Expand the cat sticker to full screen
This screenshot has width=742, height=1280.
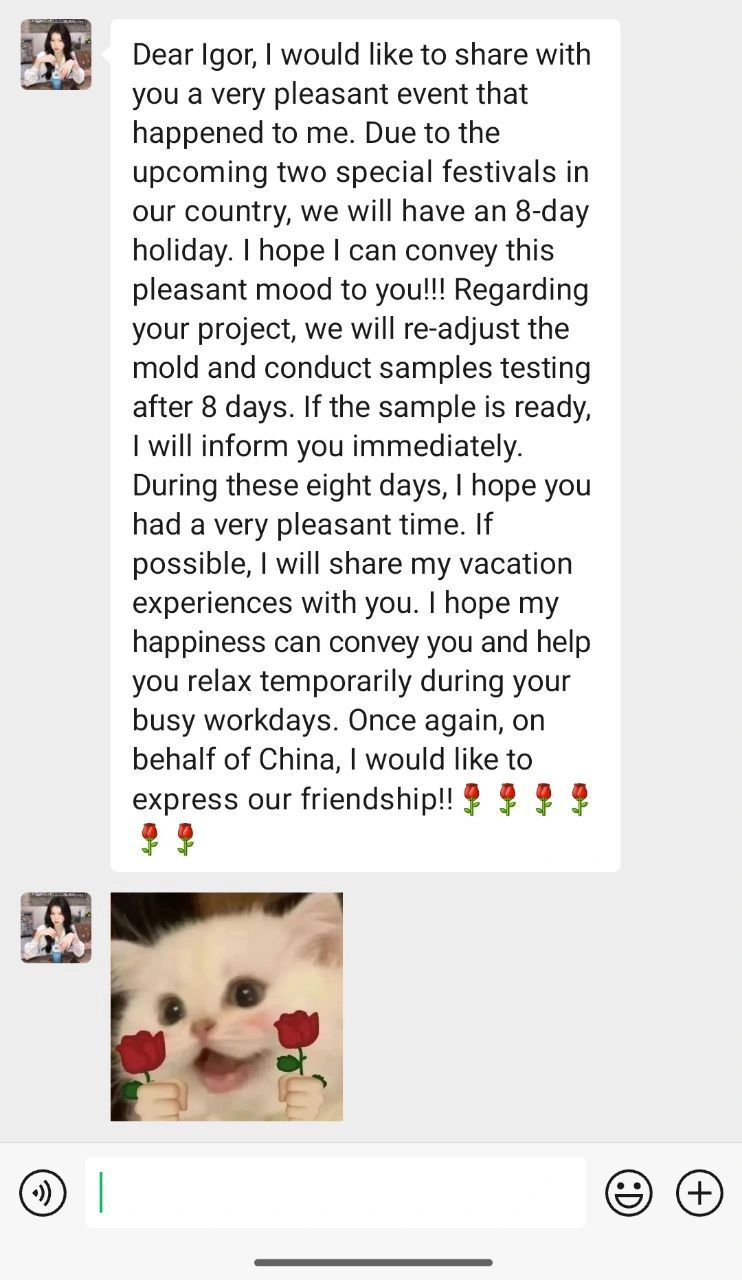[x=225, y=1006]
